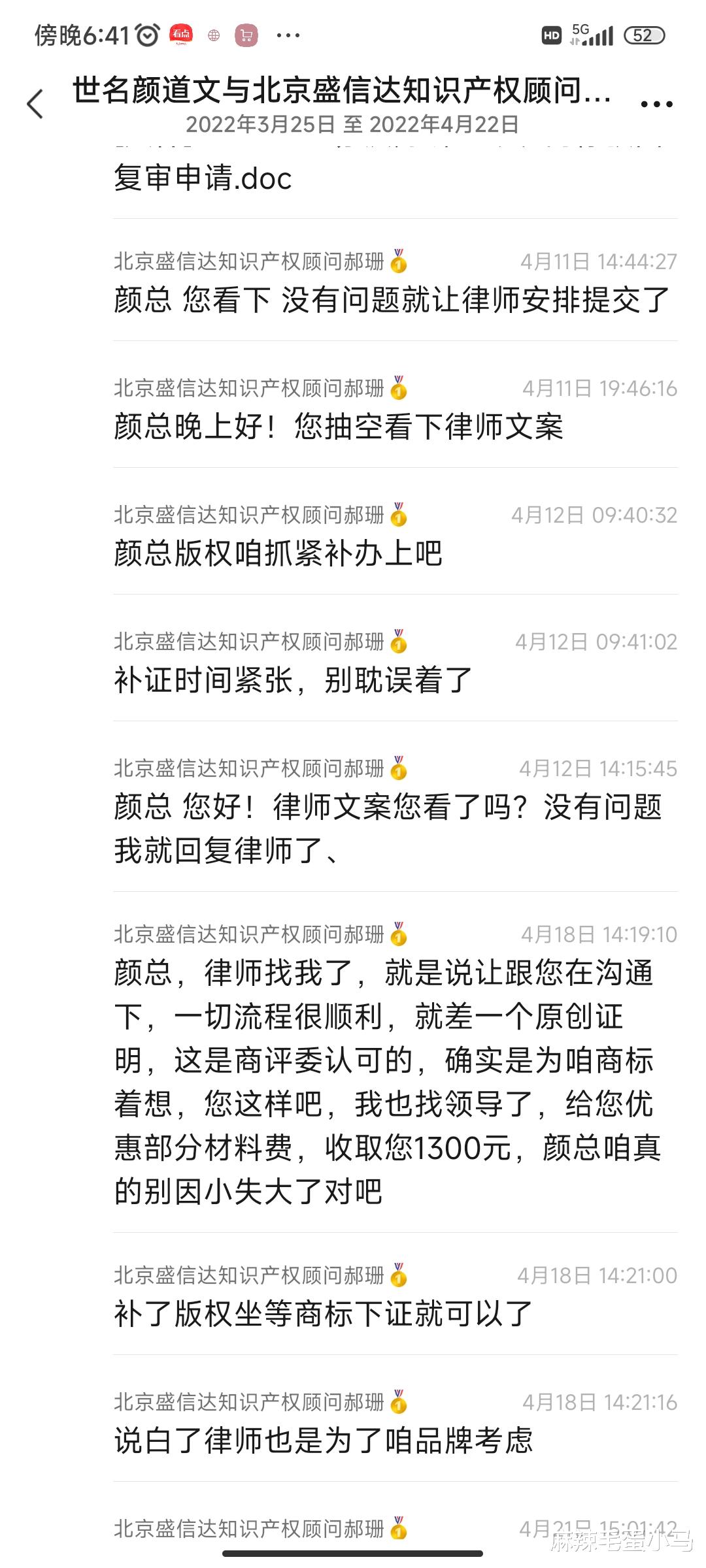Go back using the top-left arrow
The height and width of the screenshot is (1568, 706).
(35, 104)
